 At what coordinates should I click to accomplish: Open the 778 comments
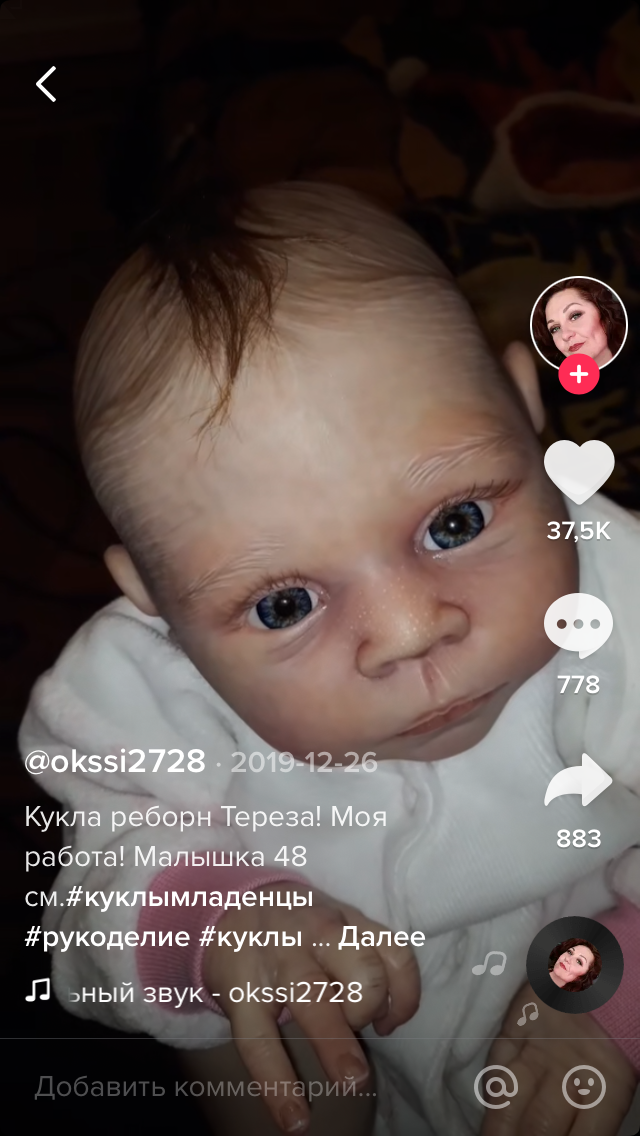(x=579, y=625)
